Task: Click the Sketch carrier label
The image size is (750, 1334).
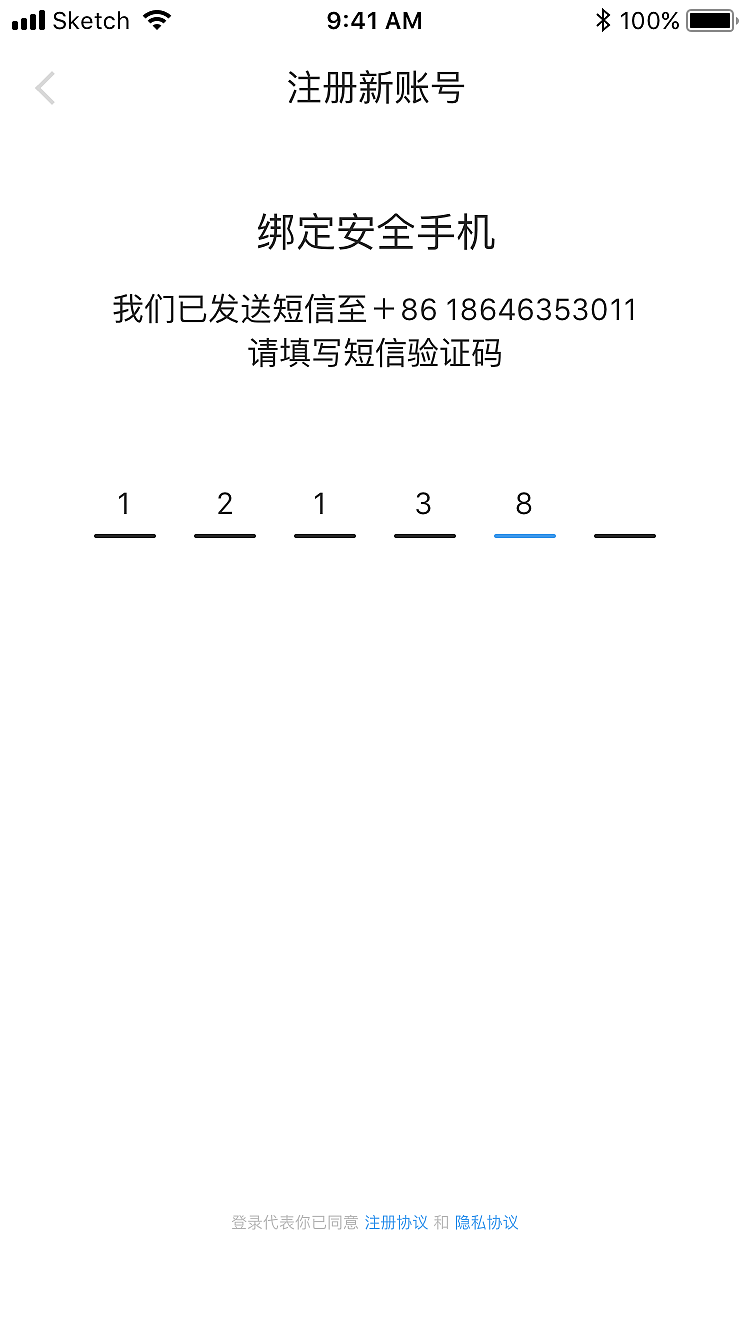Action: click(x=90, y=19)
